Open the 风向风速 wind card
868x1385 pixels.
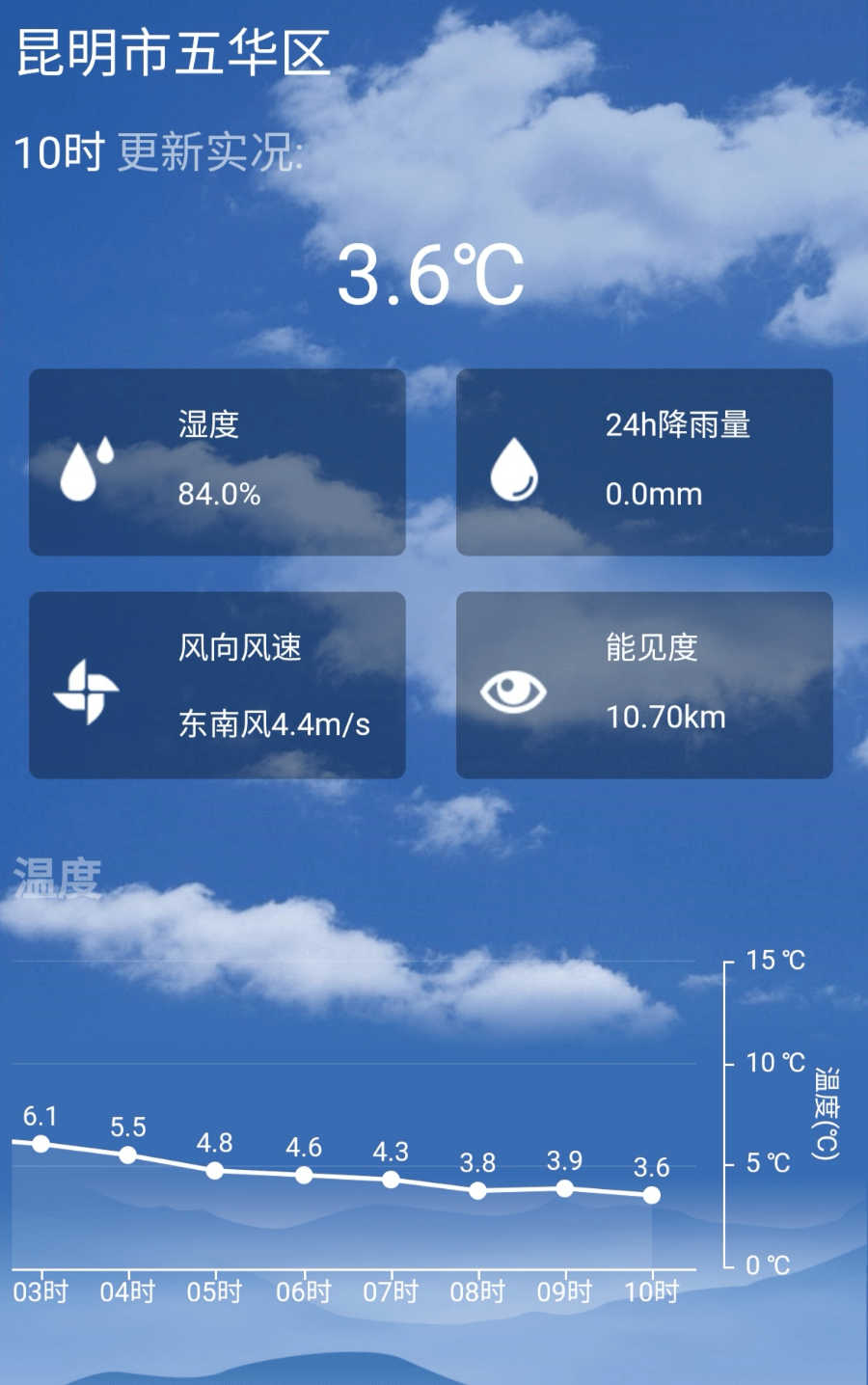pos(217,685)
